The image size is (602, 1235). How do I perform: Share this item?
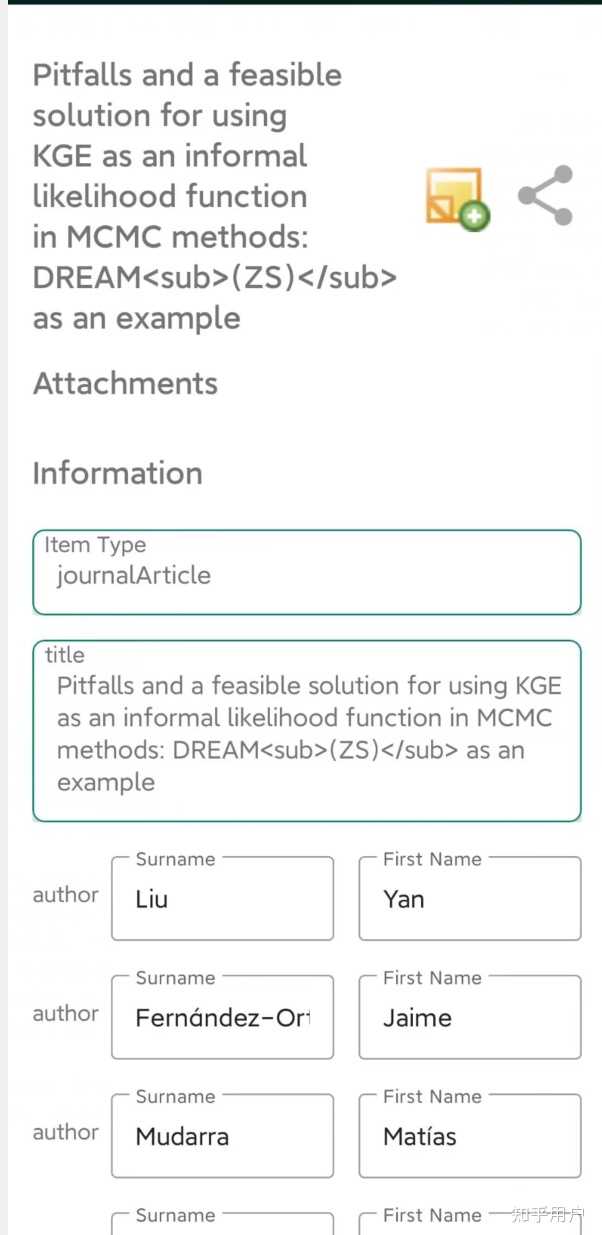pos(545,196)
